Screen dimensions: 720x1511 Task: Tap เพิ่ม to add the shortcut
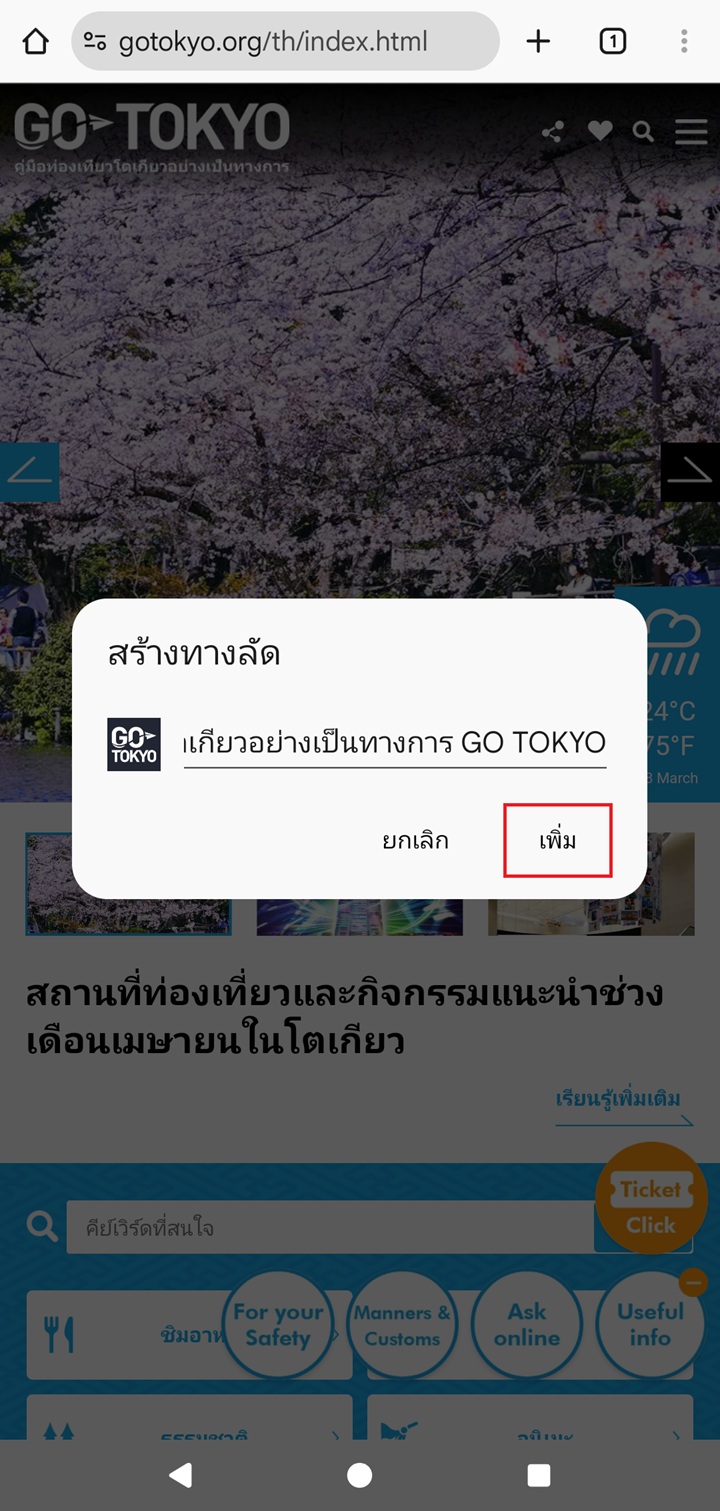(557, 840)
